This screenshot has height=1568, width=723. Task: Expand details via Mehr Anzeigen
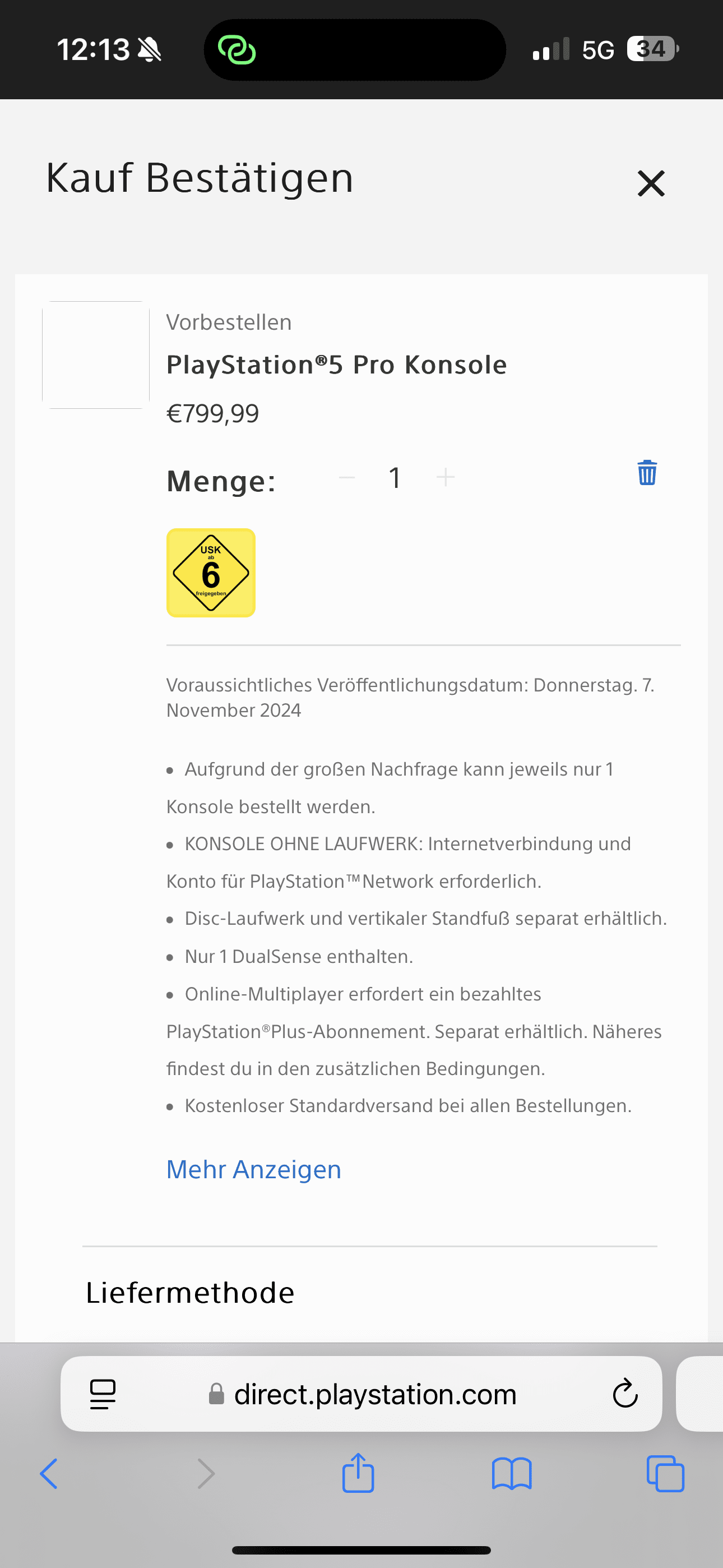pyautogui.click(x=254, y=1169)
